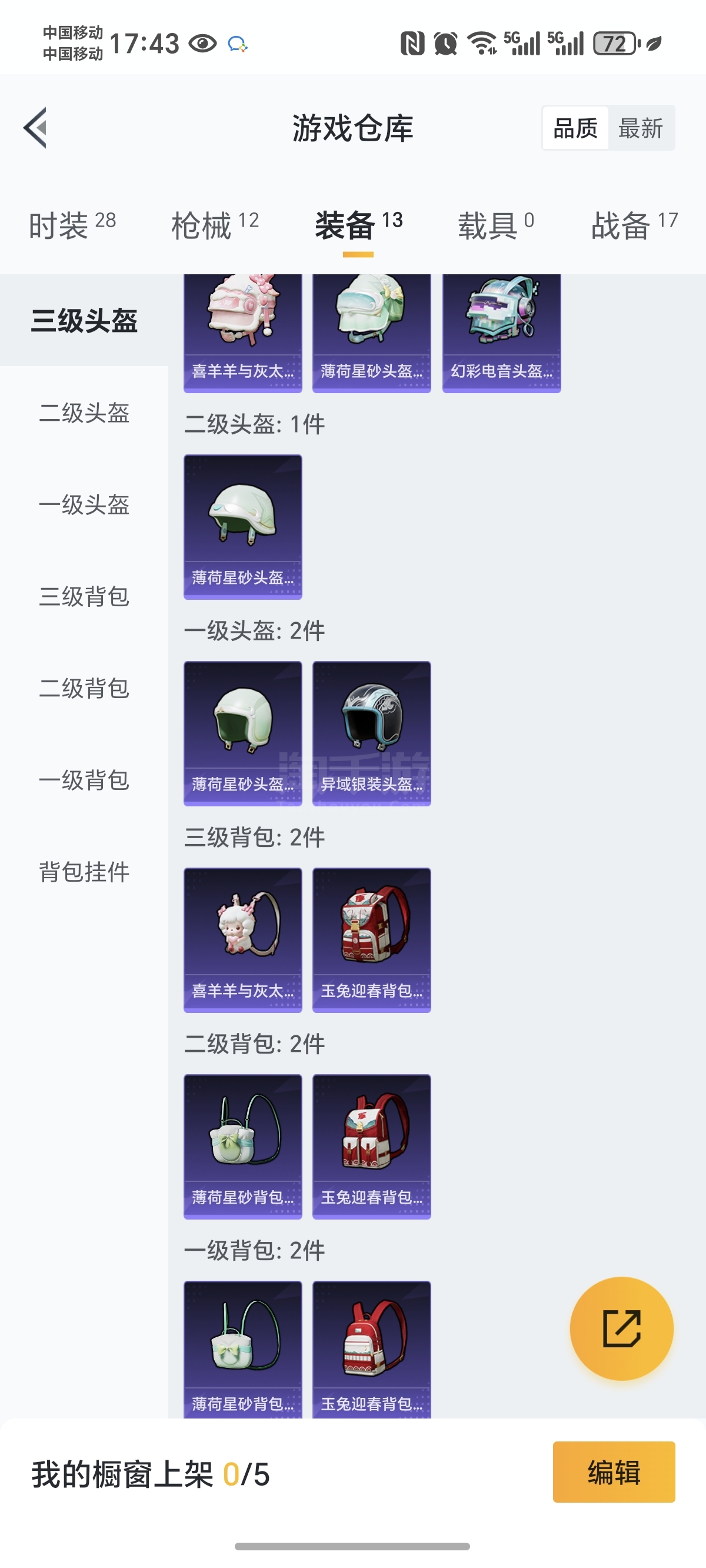Sort the warehouse by 最新
Screen dimensions: 706x1568
click(x=640, y=128)
